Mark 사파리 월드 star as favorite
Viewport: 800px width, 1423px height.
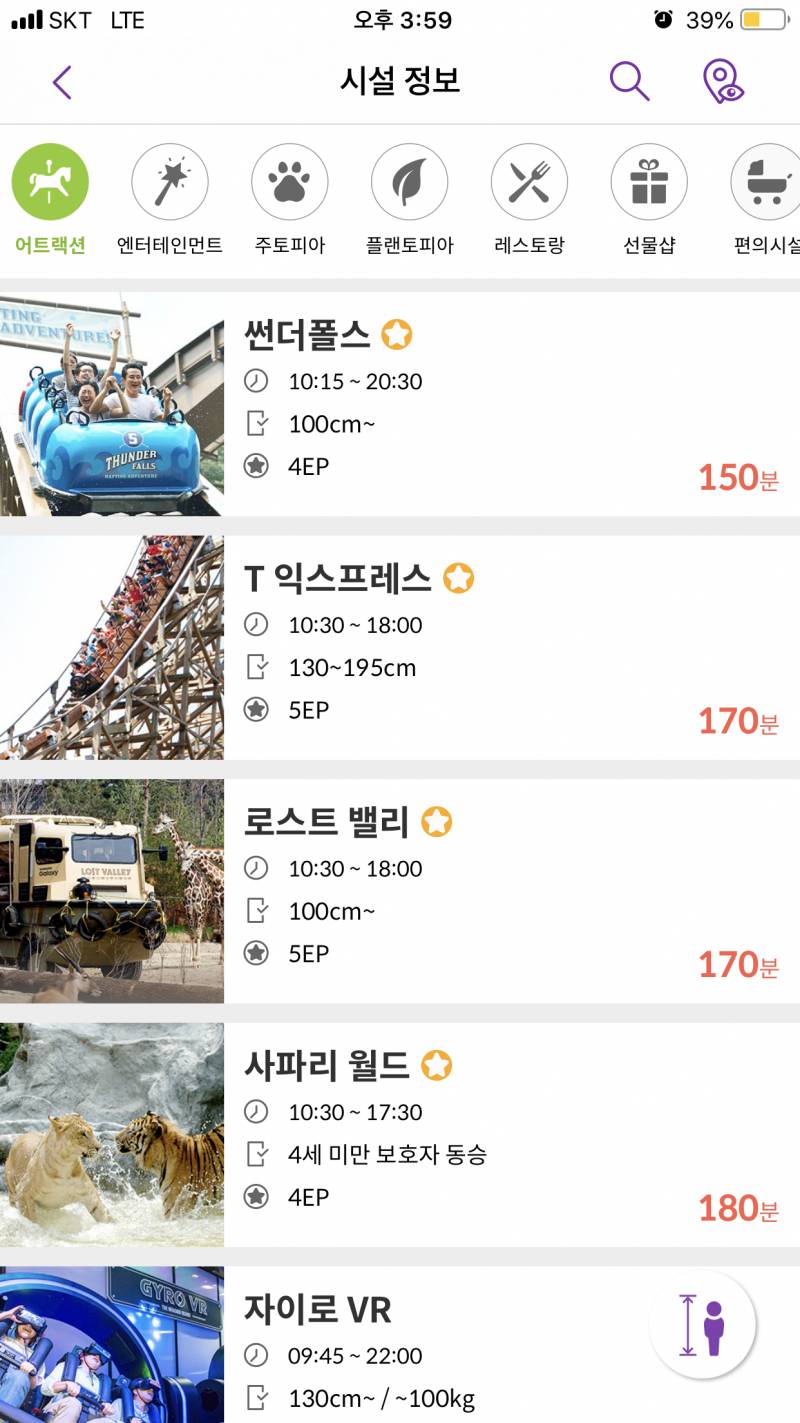click(x=437, y=1066)
